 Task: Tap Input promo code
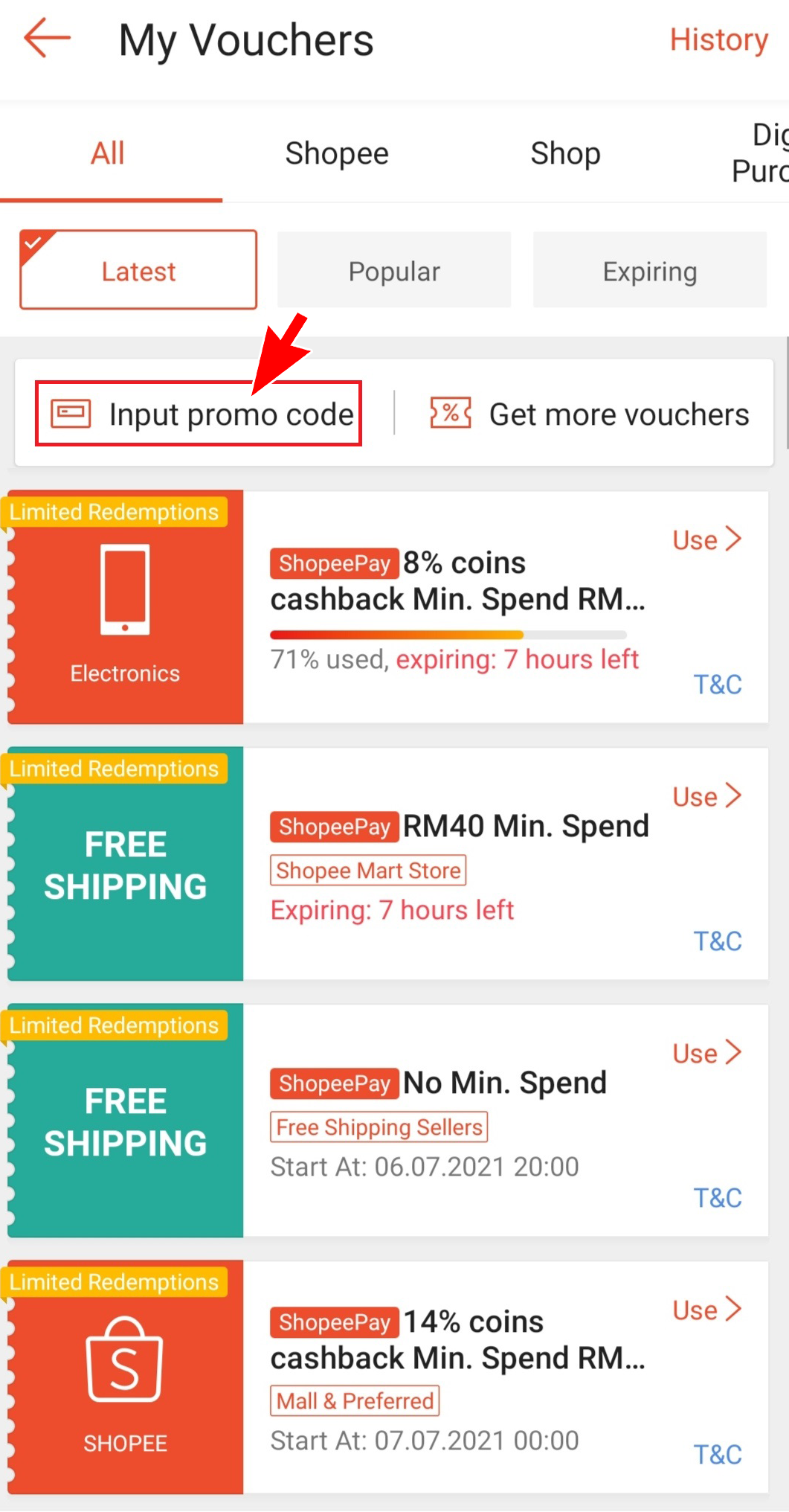tap(199, 414)
